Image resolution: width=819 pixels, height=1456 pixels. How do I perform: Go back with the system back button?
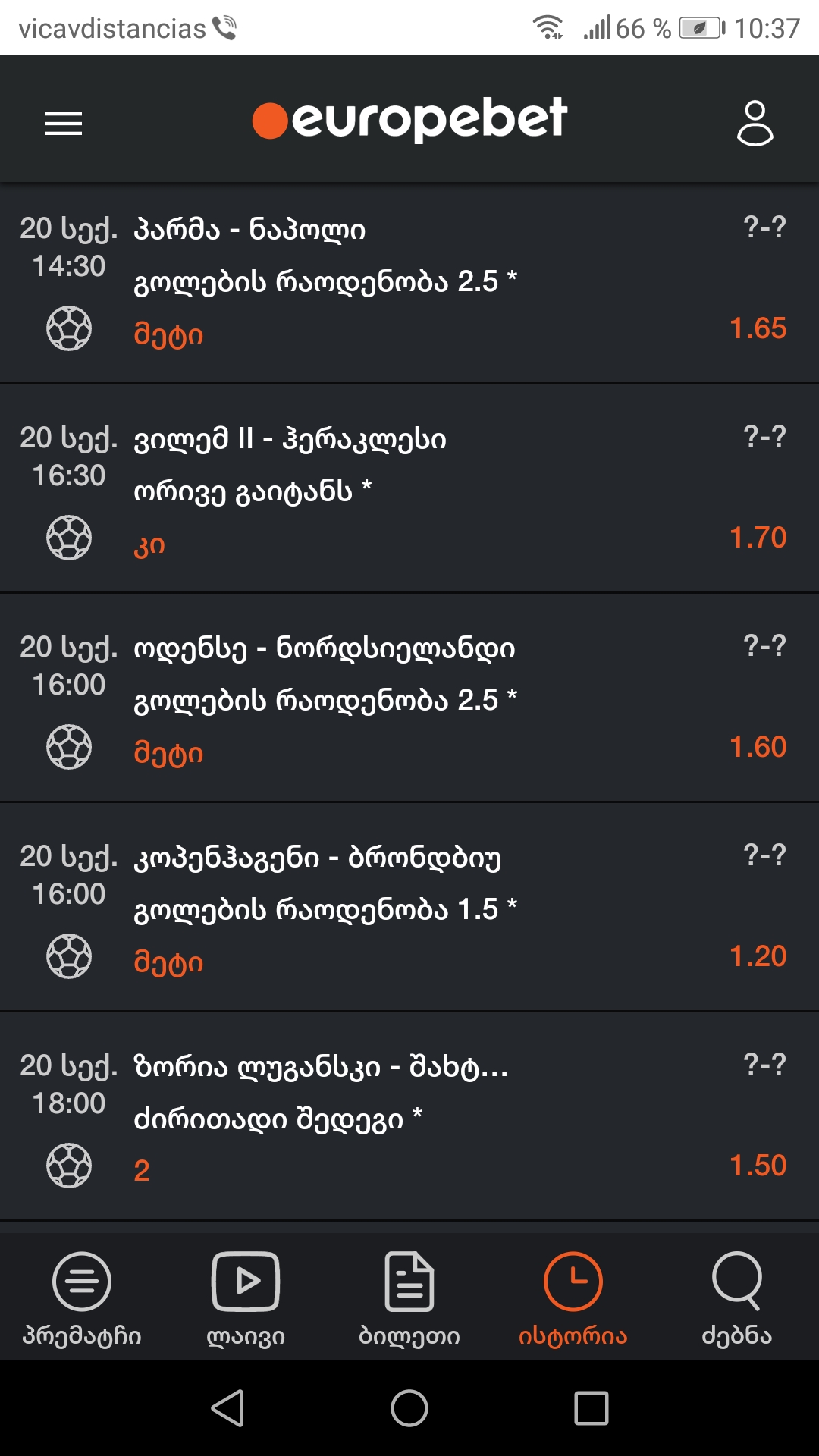click(x=227, y=1409)
